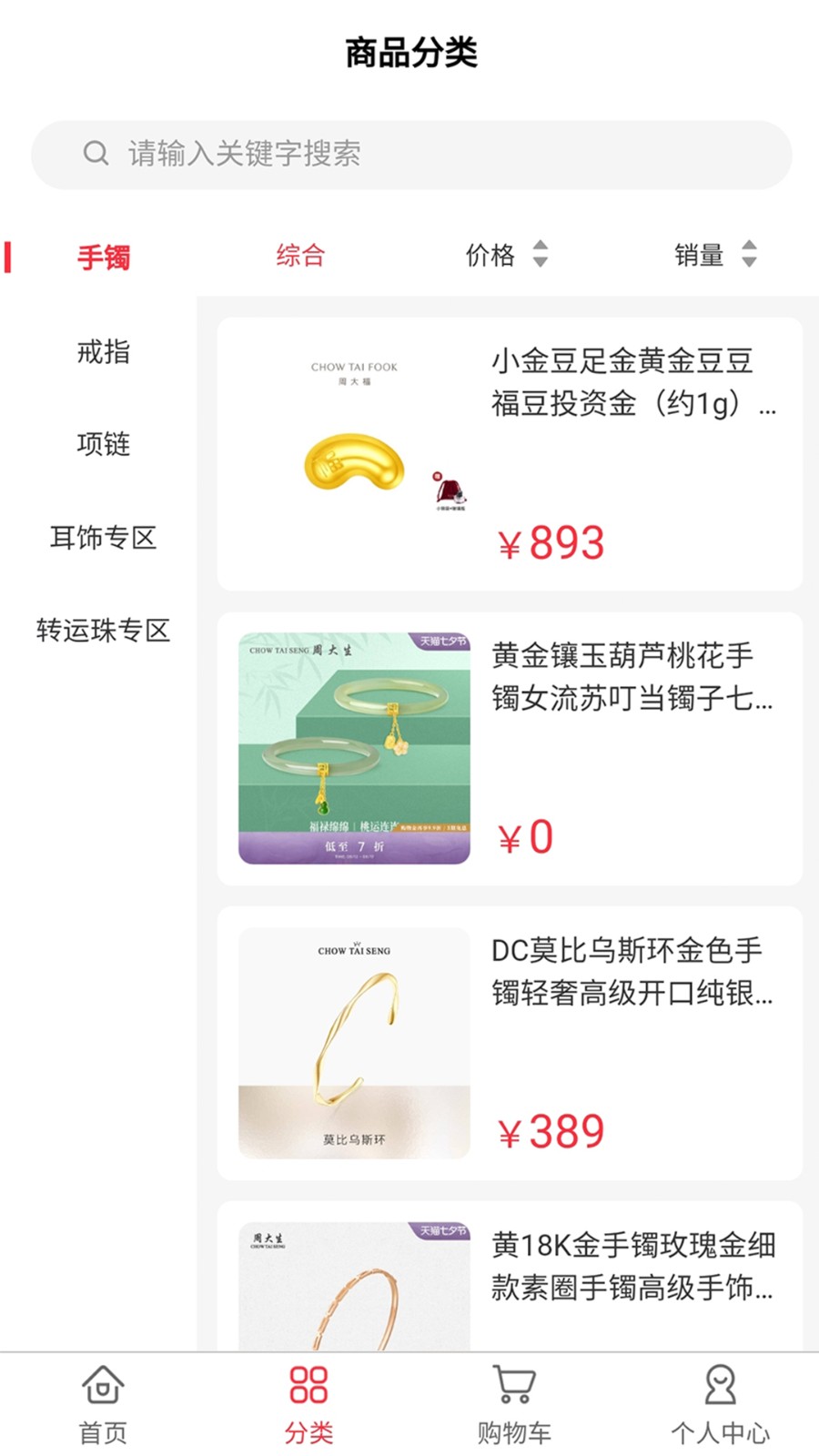The image size is (819, 1456).
Task: Click the magnifying glass search icon
Action: [x=96, y=152]
